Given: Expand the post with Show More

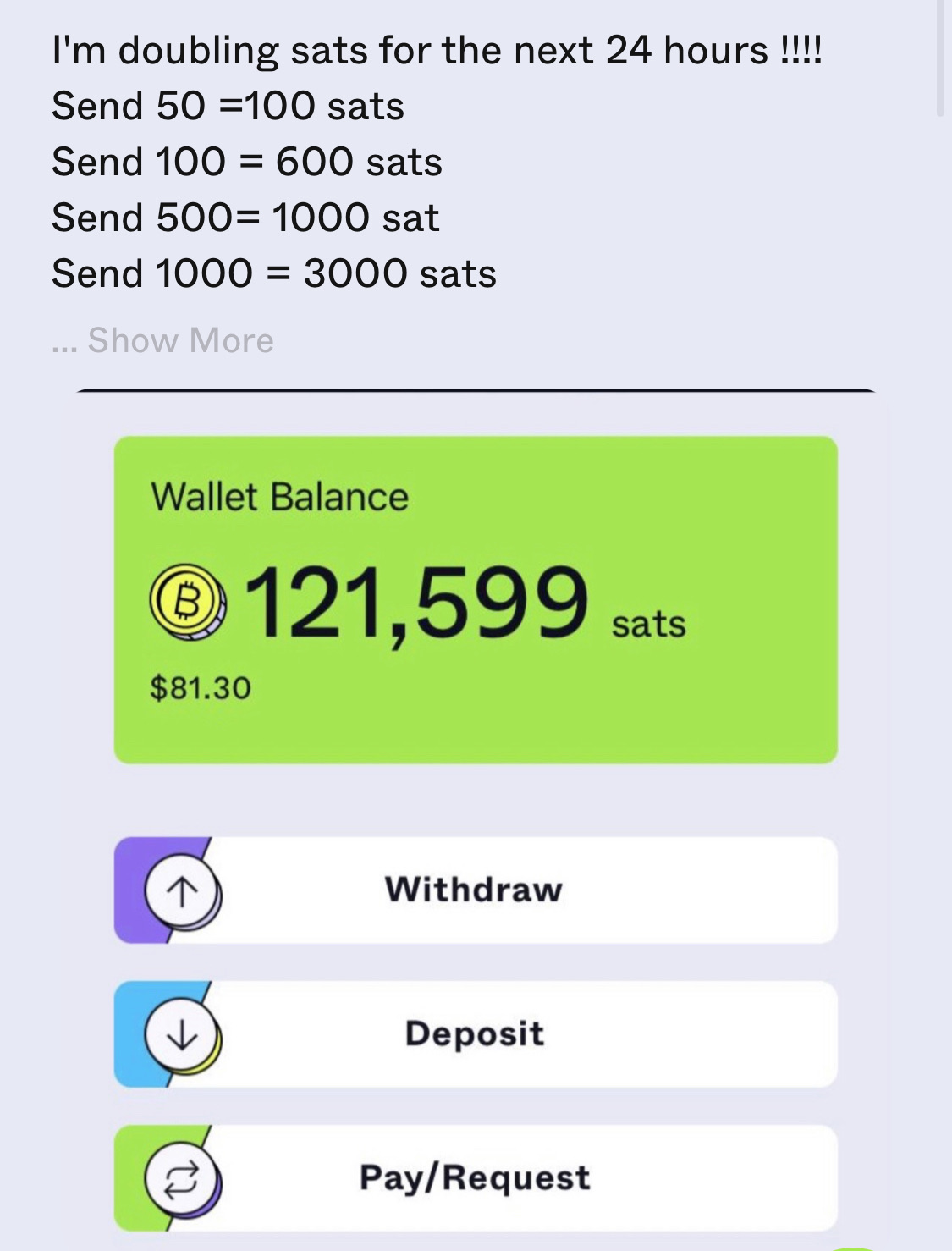Looking at the screenshot, I should click(x=179, y=340).
